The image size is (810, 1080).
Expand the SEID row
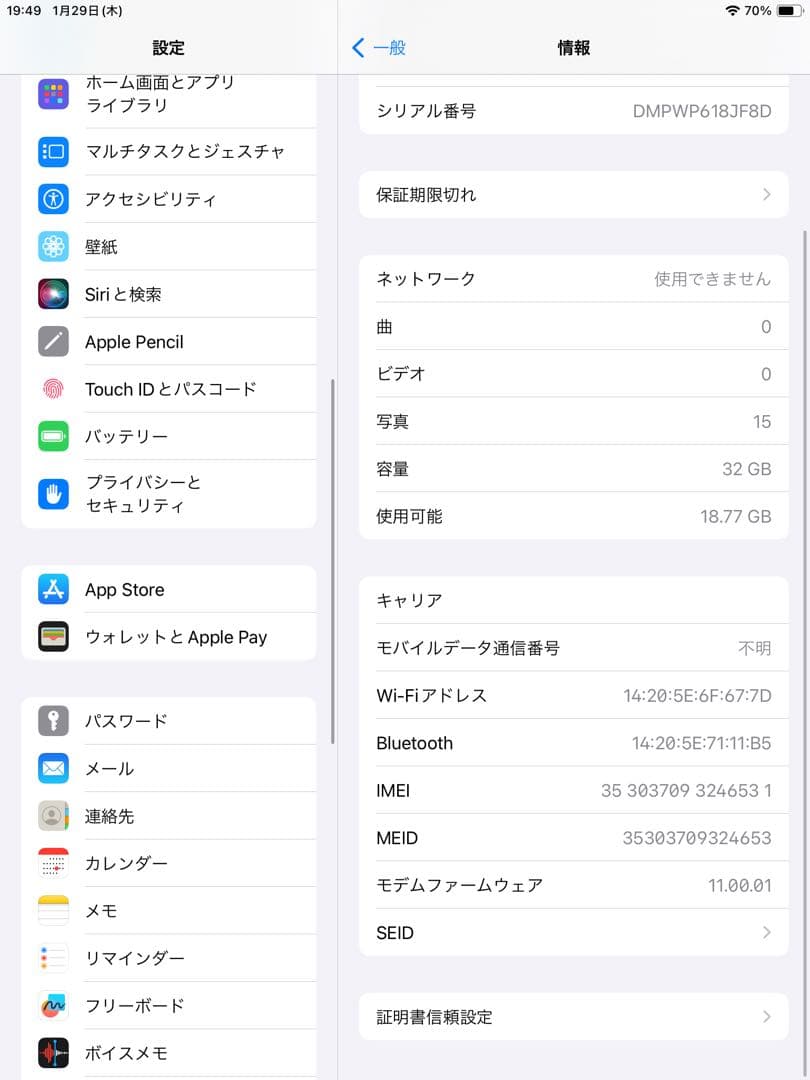(573, 932)
